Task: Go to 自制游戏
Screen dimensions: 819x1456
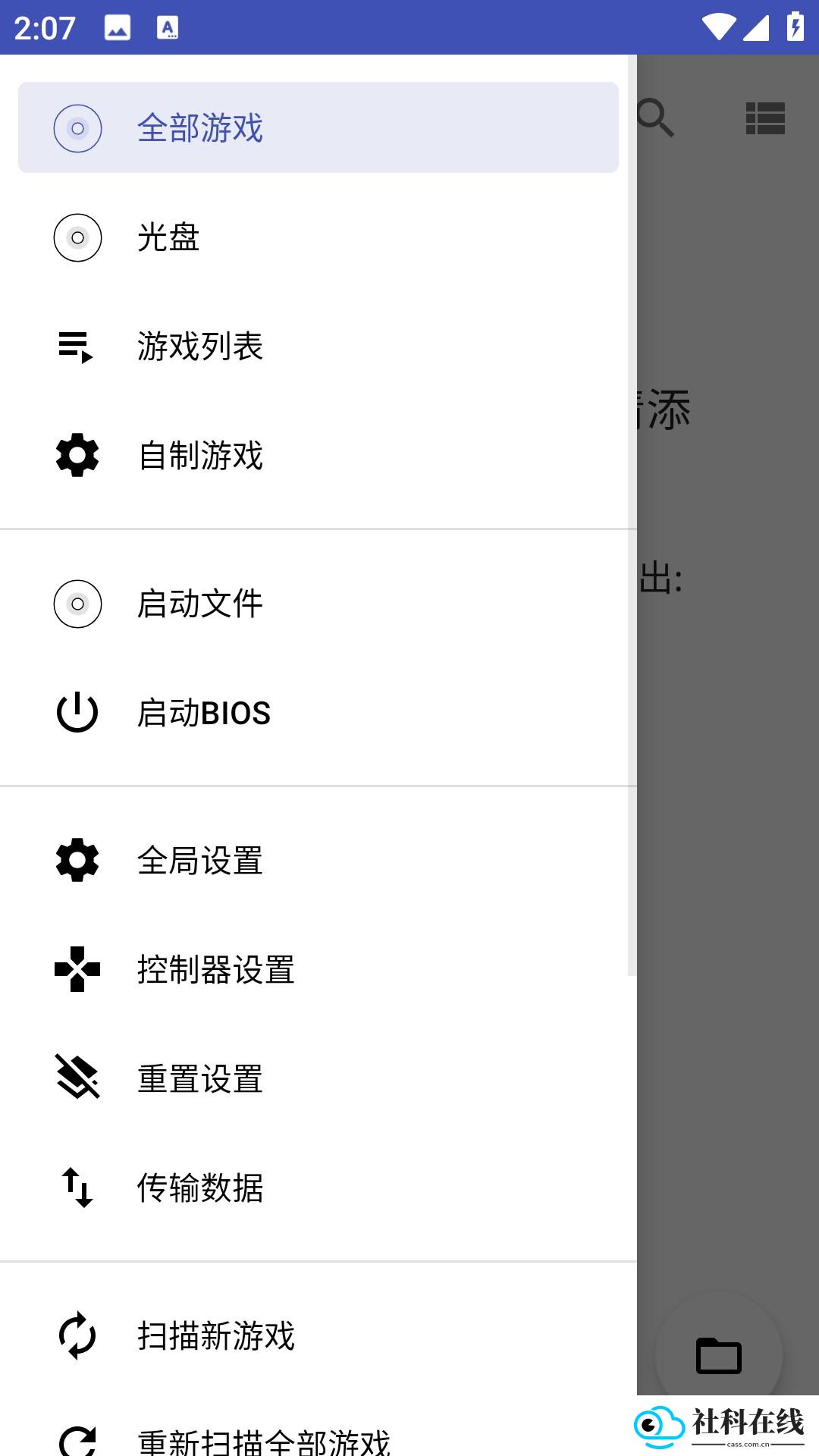Action: tap(318, 456)
